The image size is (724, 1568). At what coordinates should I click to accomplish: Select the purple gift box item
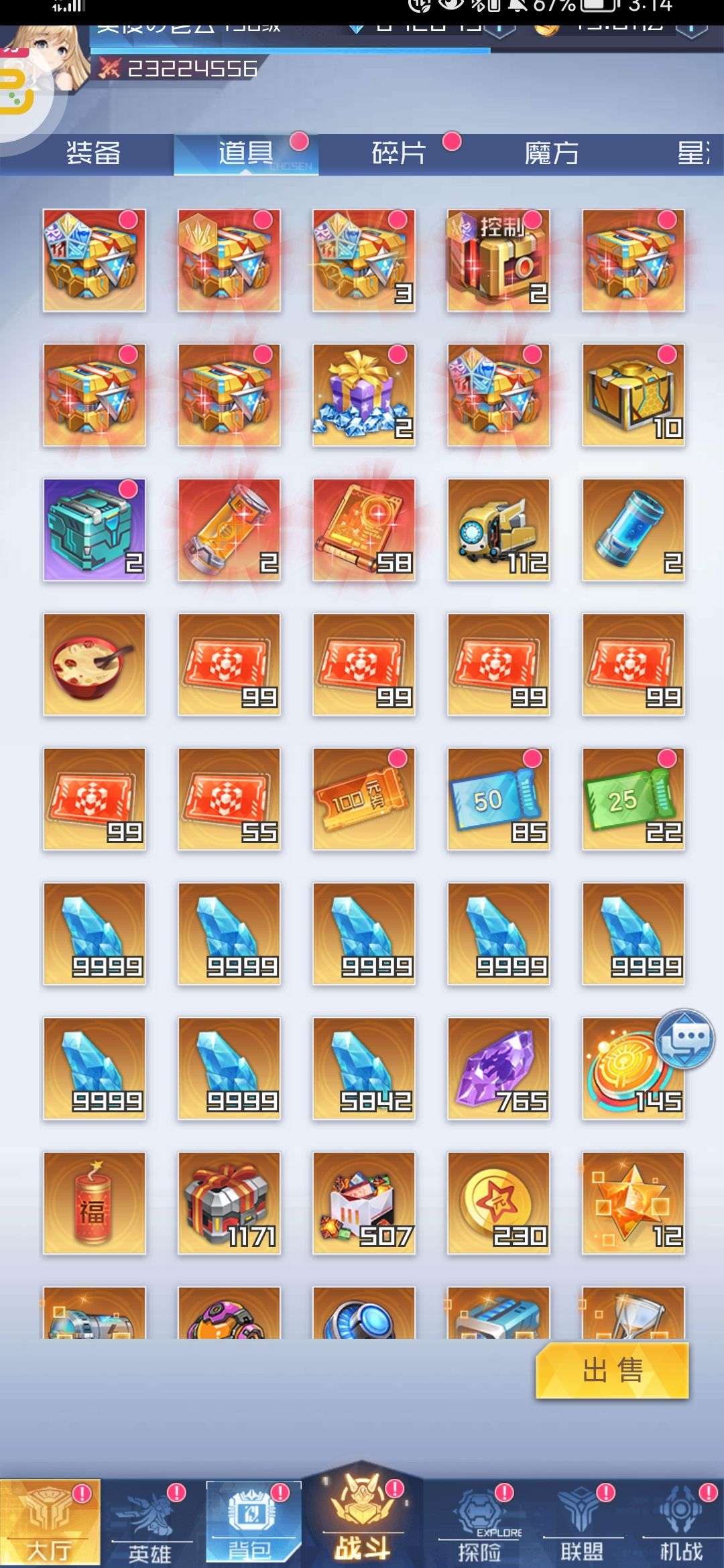tap(363, 395)
